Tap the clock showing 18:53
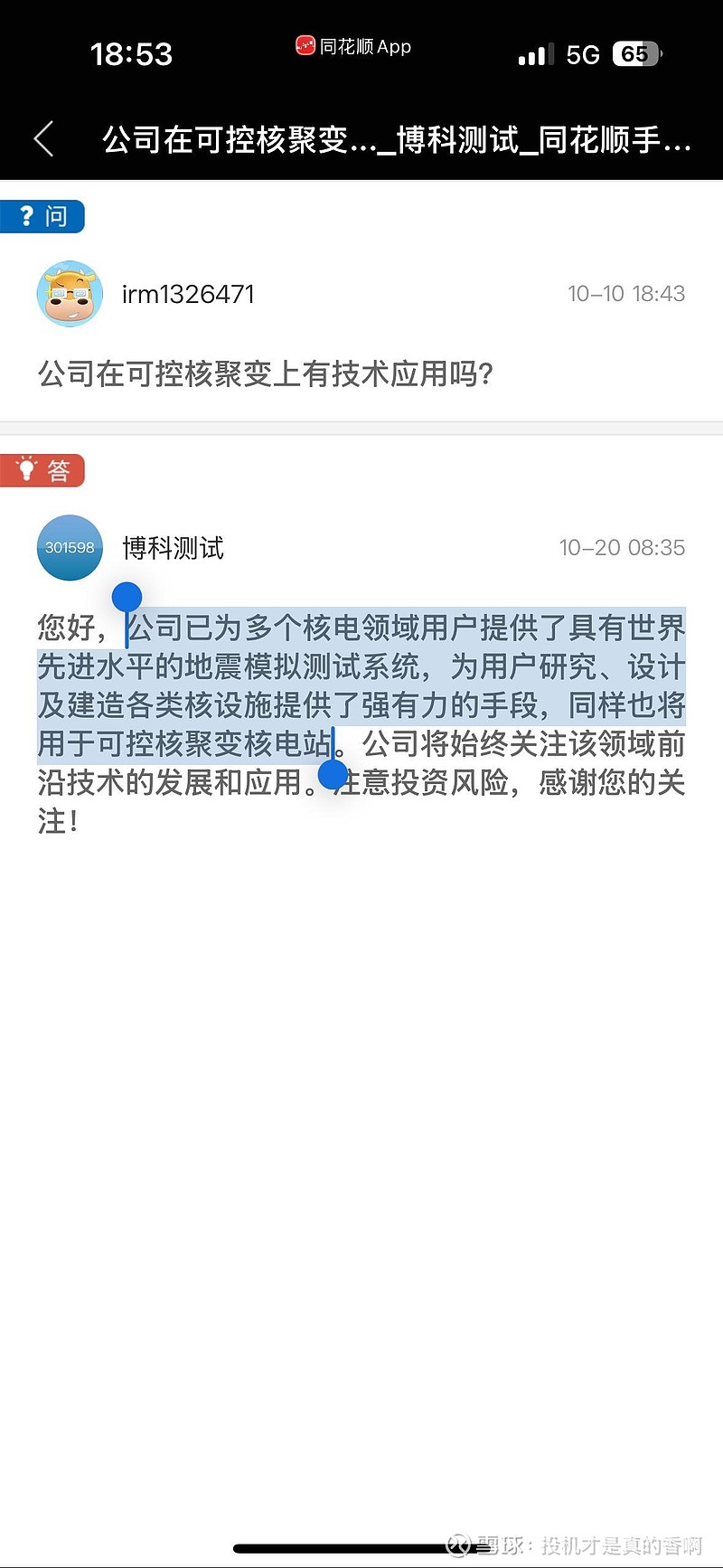Image resolution: width=723 pixels, height=1568 pixels. [132, 54]
